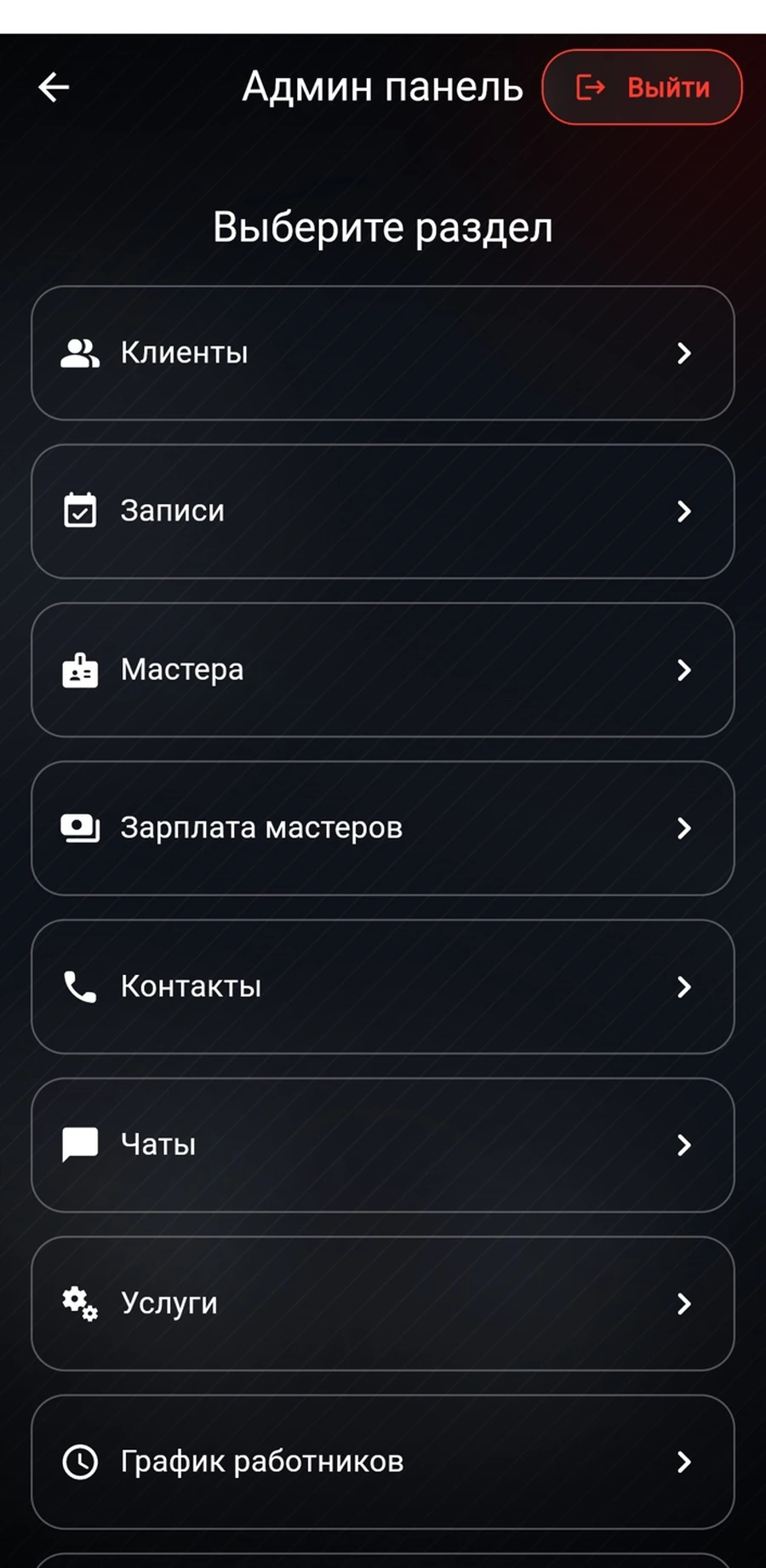
Task: Select the Клиенты people icon
Action: (79, 352)
